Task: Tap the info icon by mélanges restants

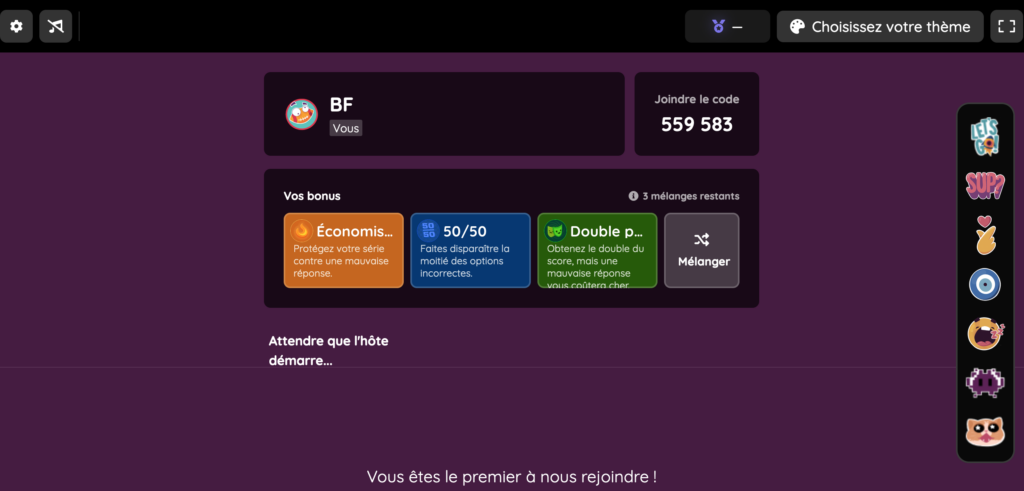Action: point(633,196)
